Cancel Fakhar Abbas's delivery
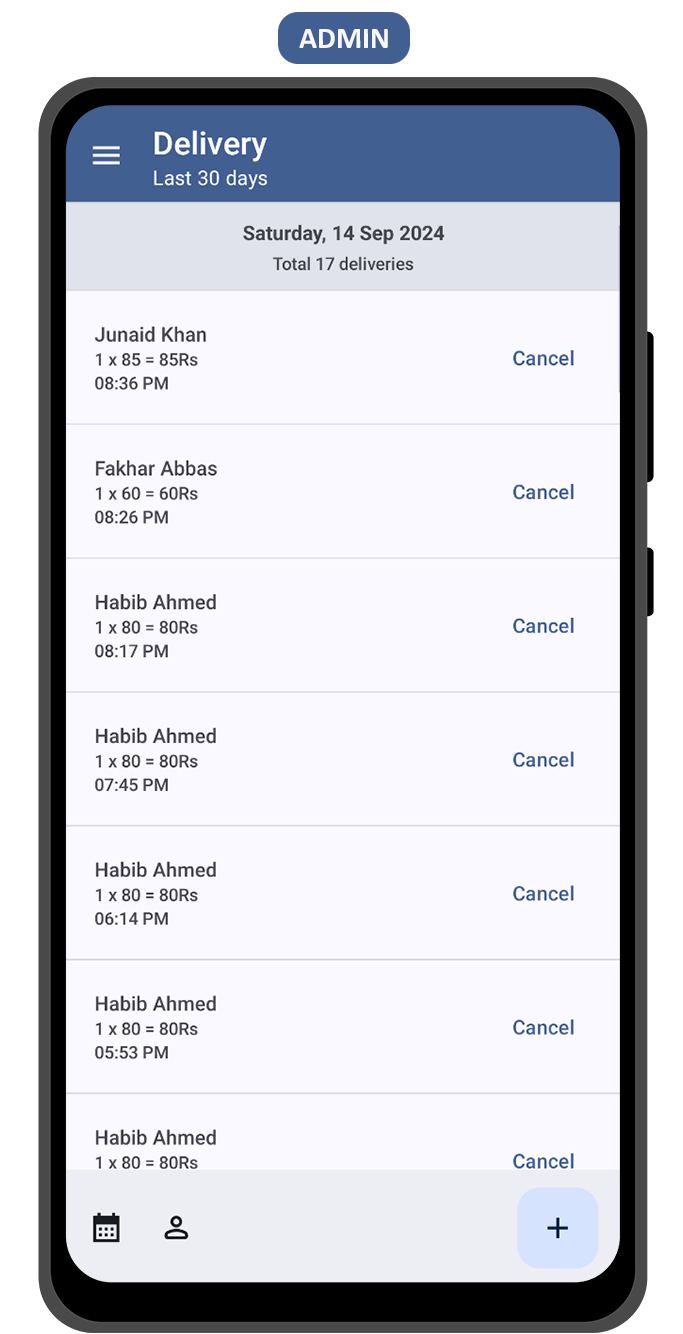This screenshot has height=1334, width=683. (x=543, y=492)
